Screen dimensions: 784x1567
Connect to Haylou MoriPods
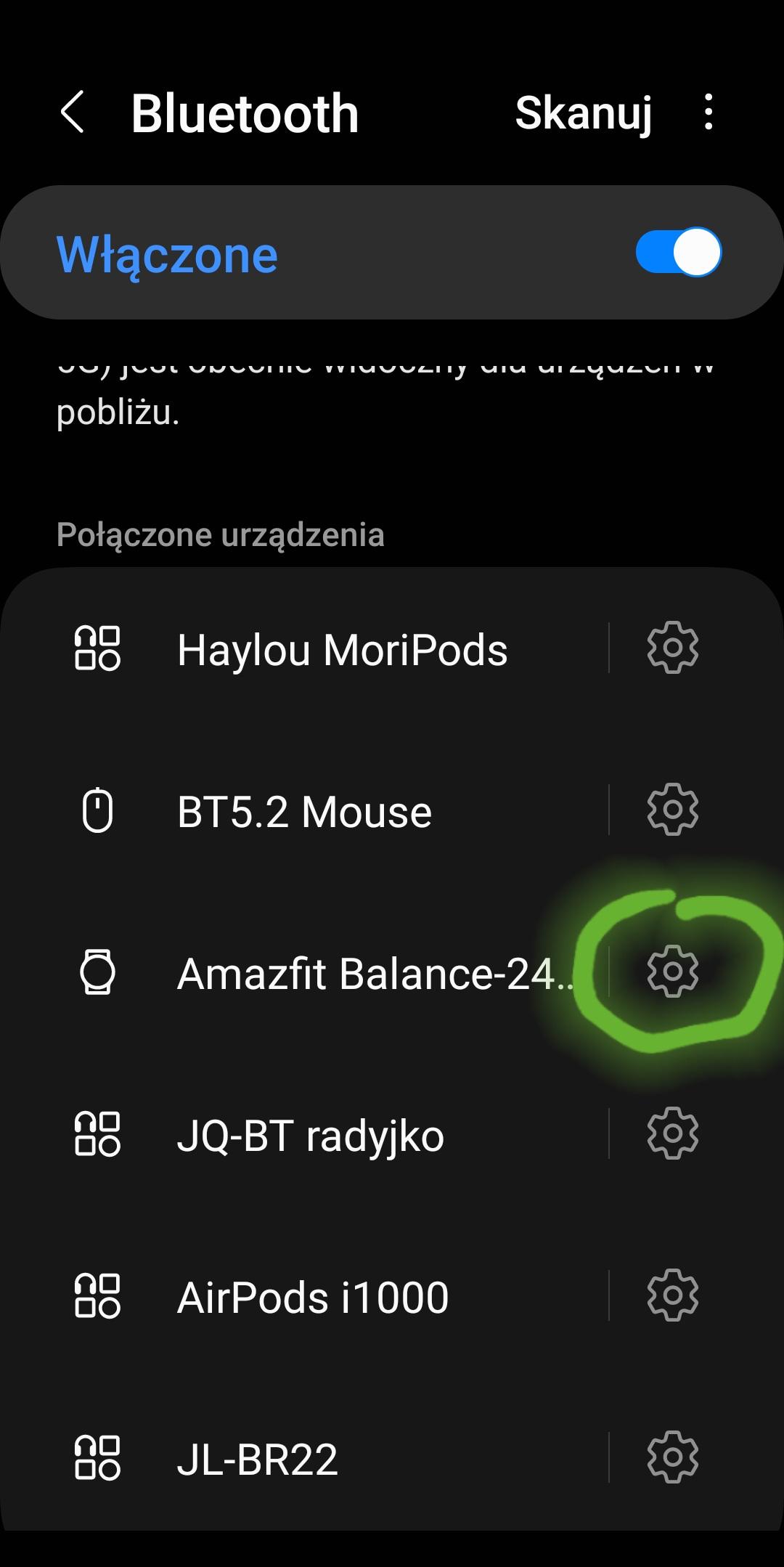[342, 649]
